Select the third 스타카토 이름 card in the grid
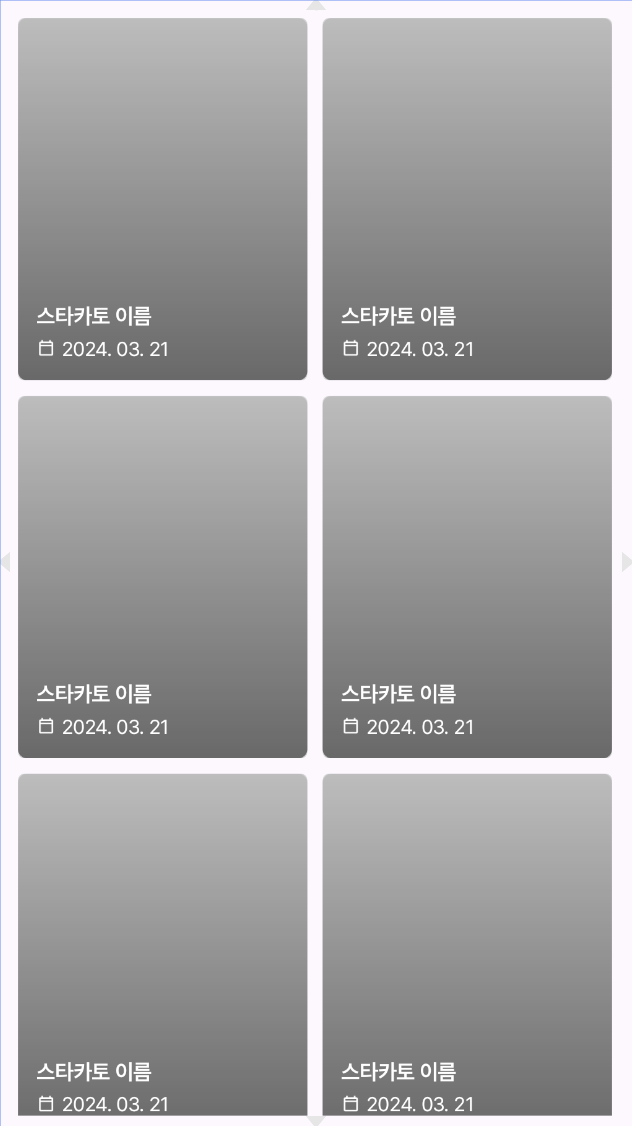This screenshot has width=632, height=1126. click(x=162, y=577)
